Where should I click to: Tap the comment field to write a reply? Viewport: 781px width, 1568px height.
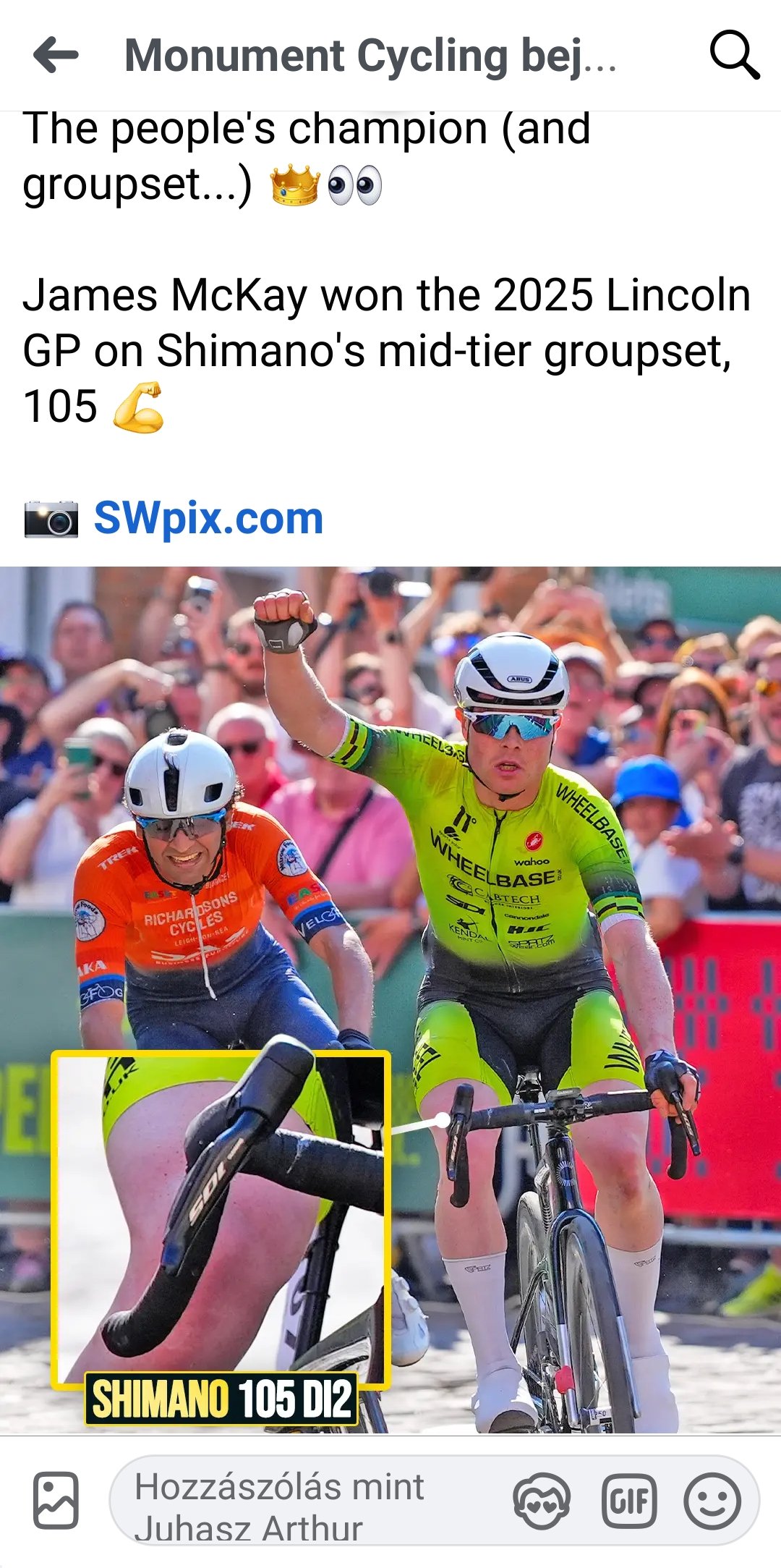coord(304,1500)
